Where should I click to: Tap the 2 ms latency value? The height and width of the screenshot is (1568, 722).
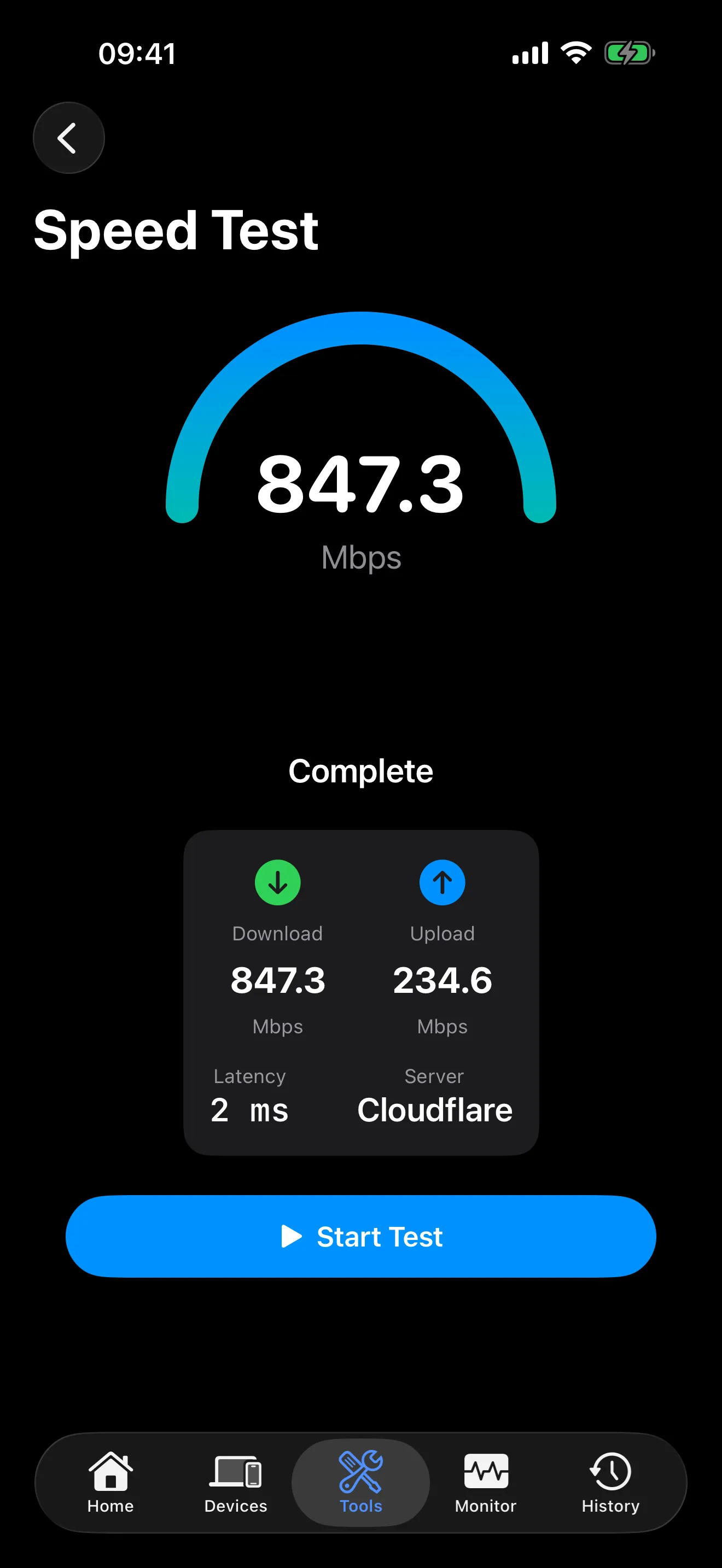249,1109
